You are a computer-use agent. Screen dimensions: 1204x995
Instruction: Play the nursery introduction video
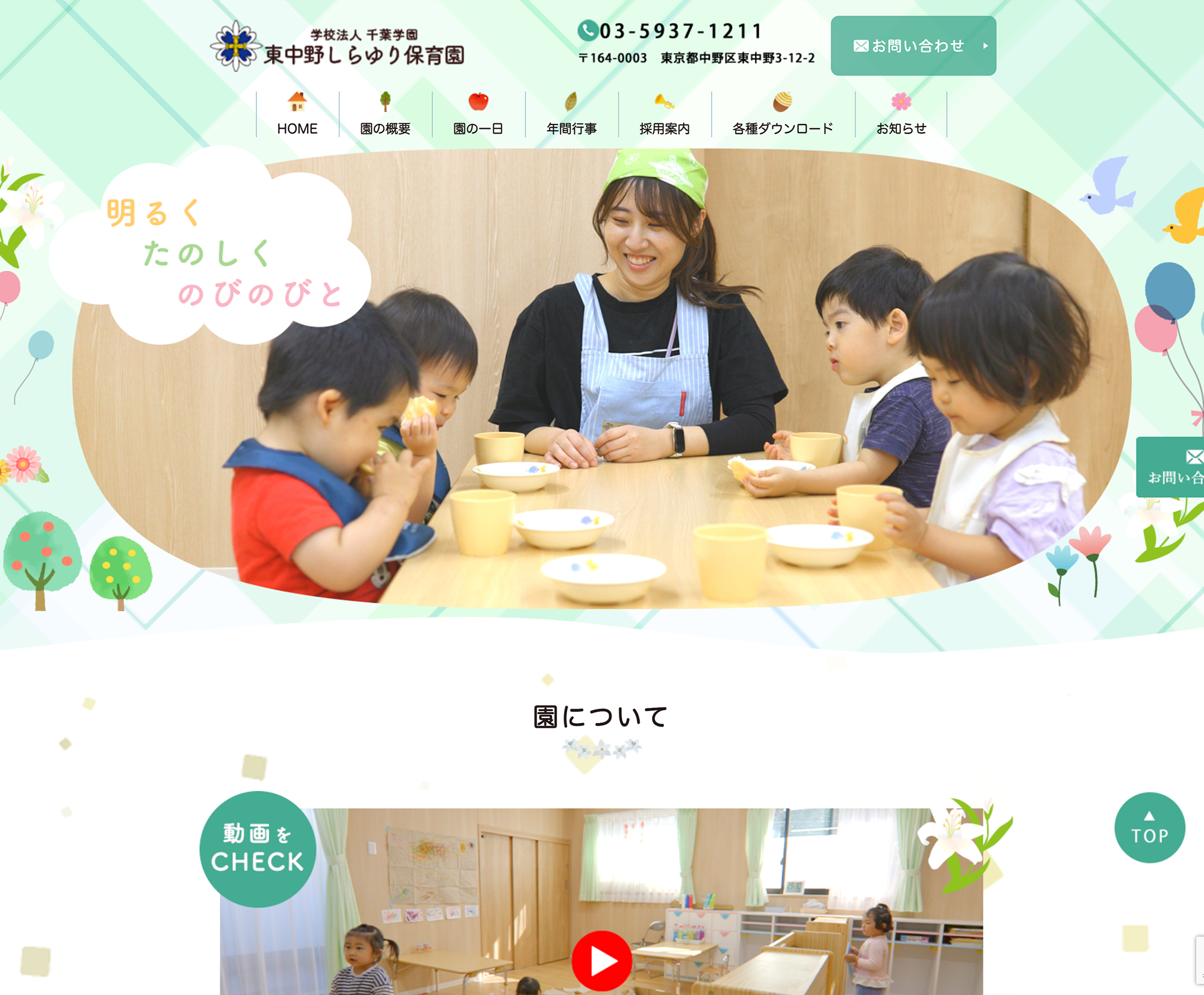(x=601, y=960)
